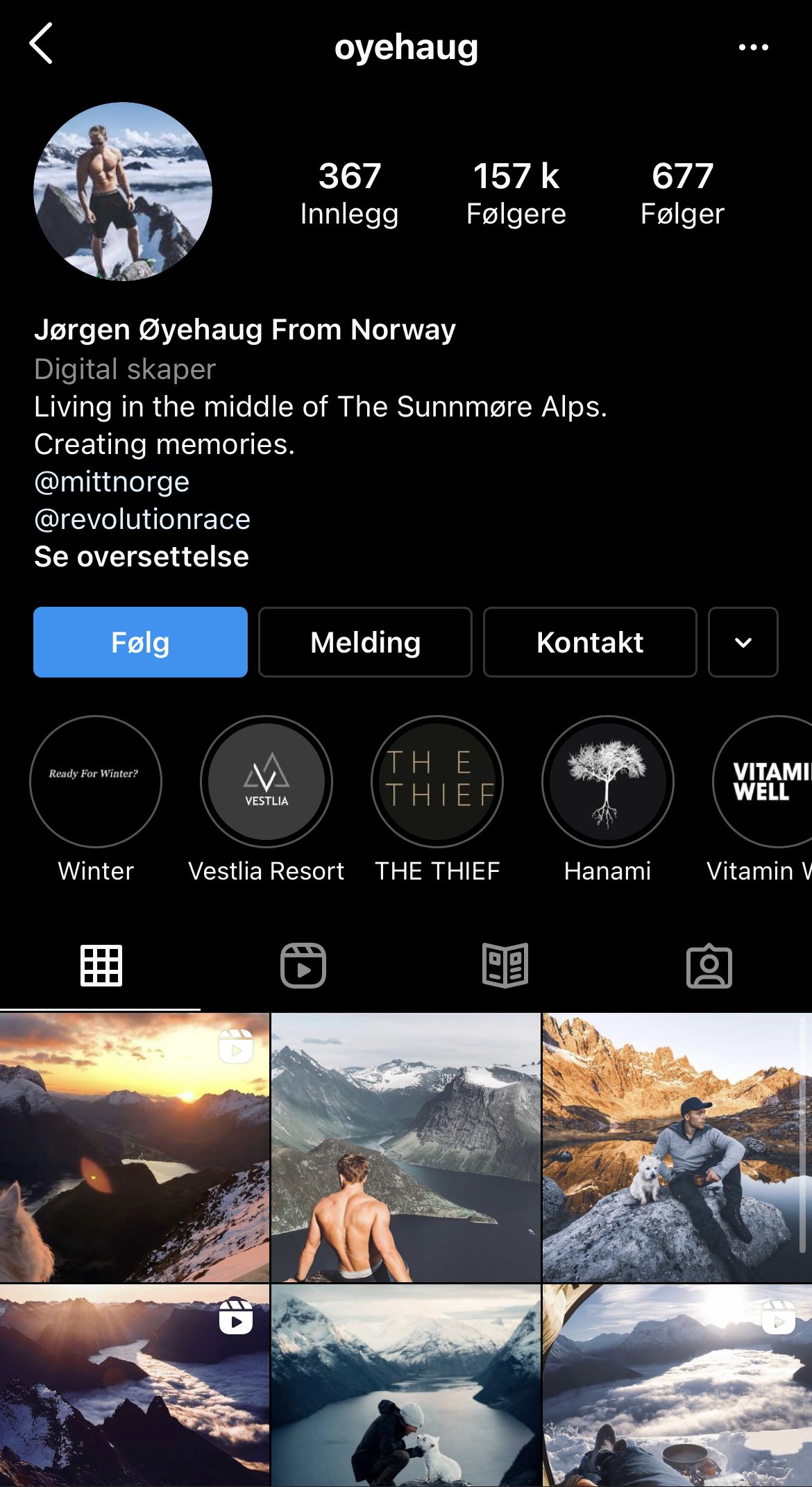Open the man with white dog post
Image resolution: width=812 pixels, height=1487 pixels.
pos(677,1147)
